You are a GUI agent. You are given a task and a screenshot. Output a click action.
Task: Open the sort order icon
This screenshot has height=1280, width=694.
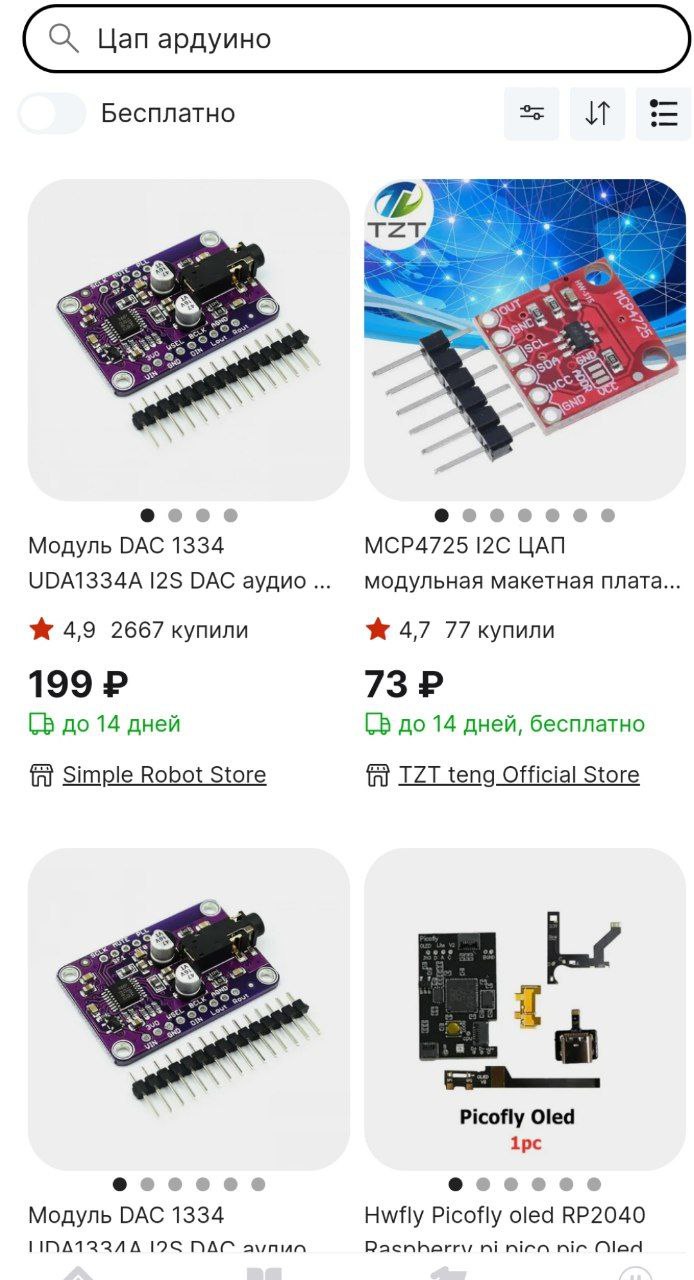(598, 113)
